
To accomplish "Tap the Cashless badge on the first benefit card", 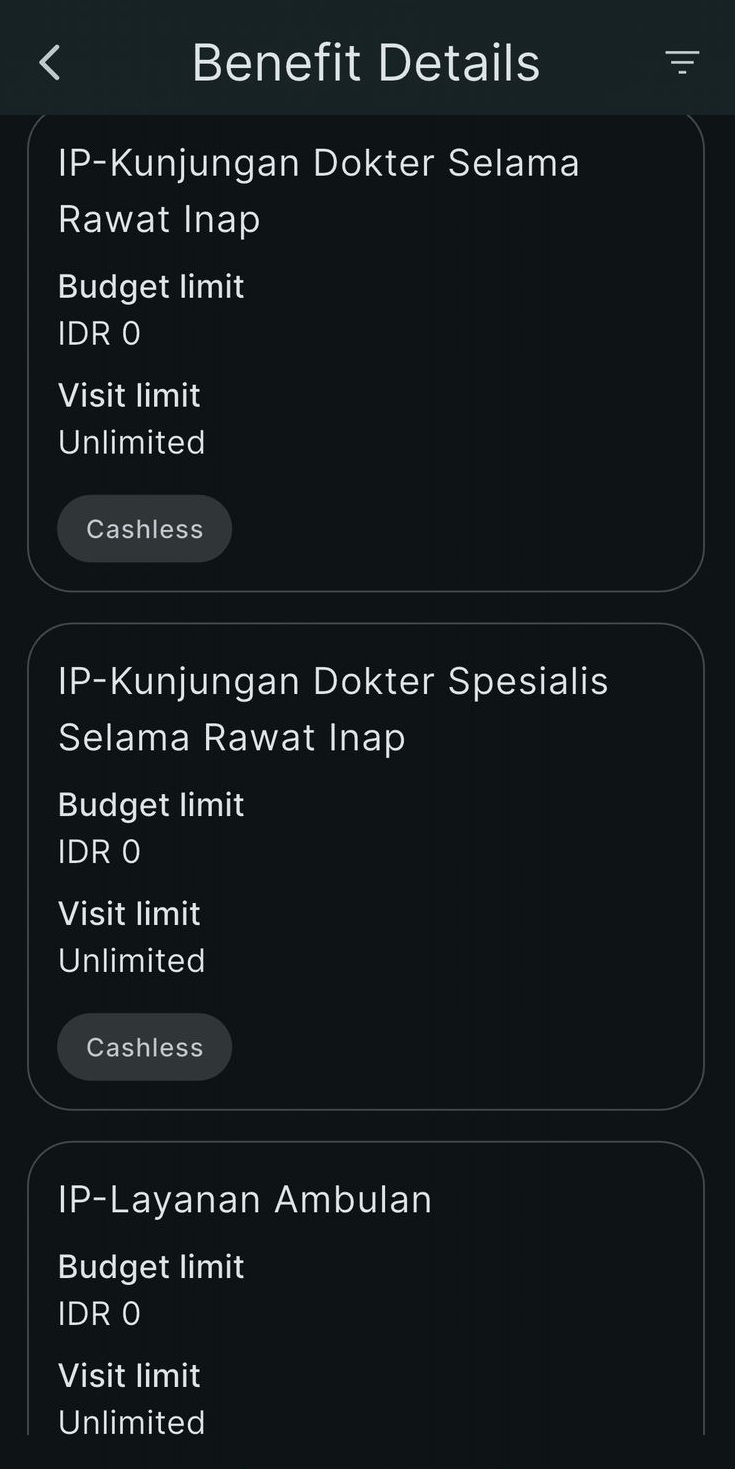I will (x=144, y=528).
